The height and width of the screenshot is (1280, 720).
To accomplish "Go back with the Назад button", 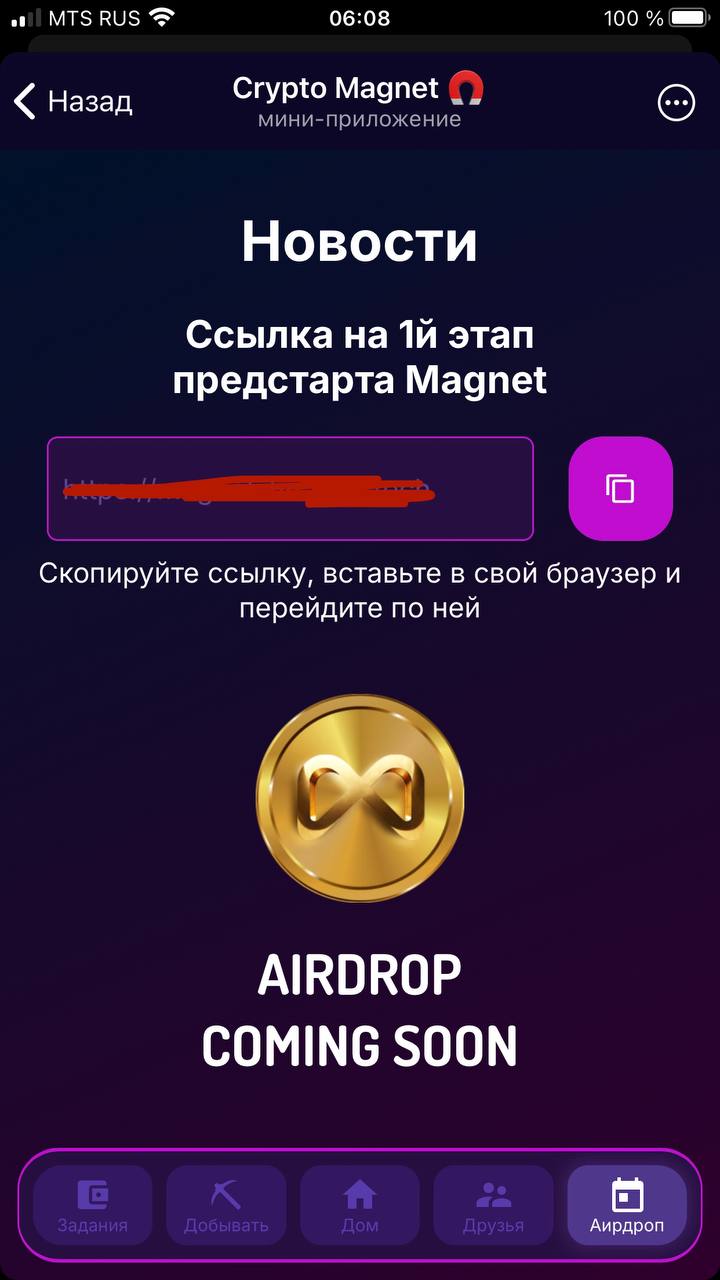I will 73,101.
